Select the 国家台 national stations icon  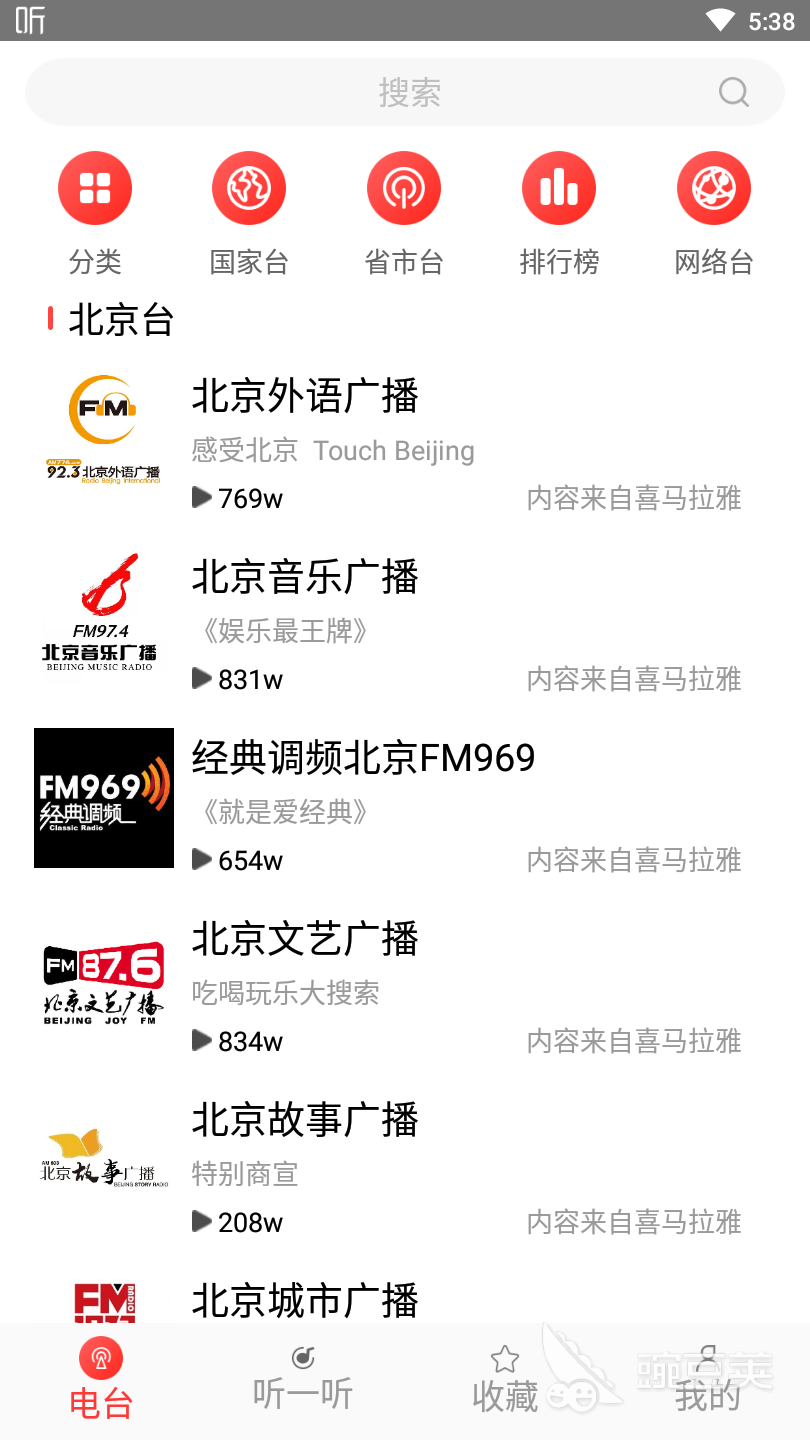249,187
